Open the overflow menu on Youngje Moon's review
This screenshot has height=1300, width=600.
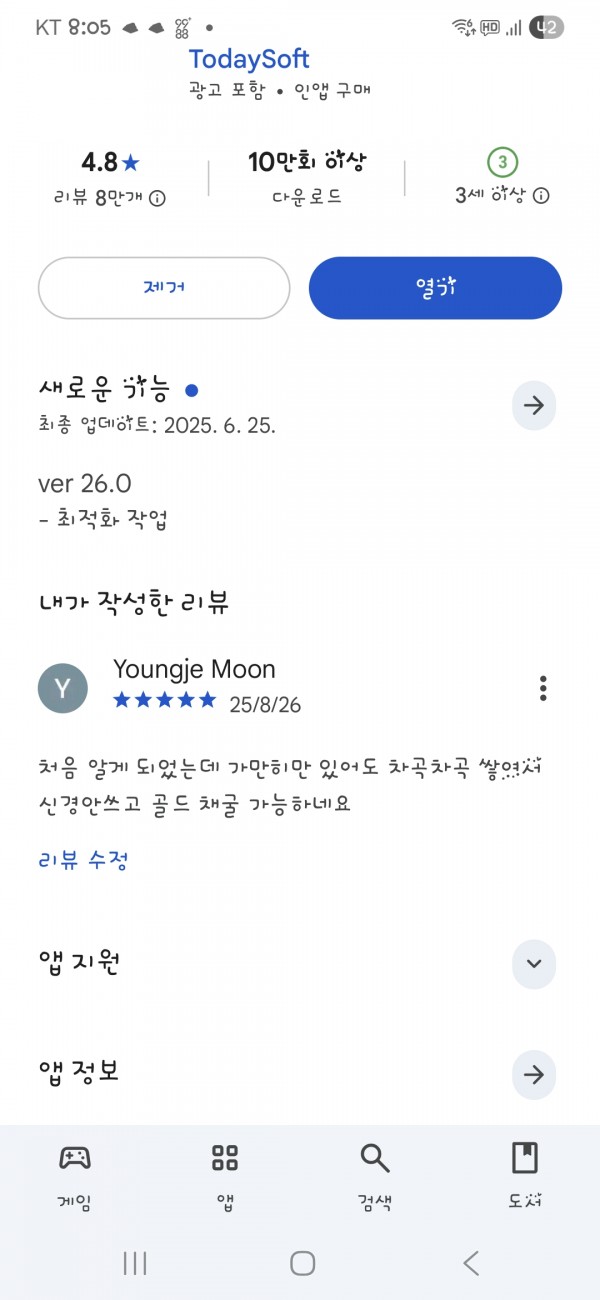coord(543,688)
